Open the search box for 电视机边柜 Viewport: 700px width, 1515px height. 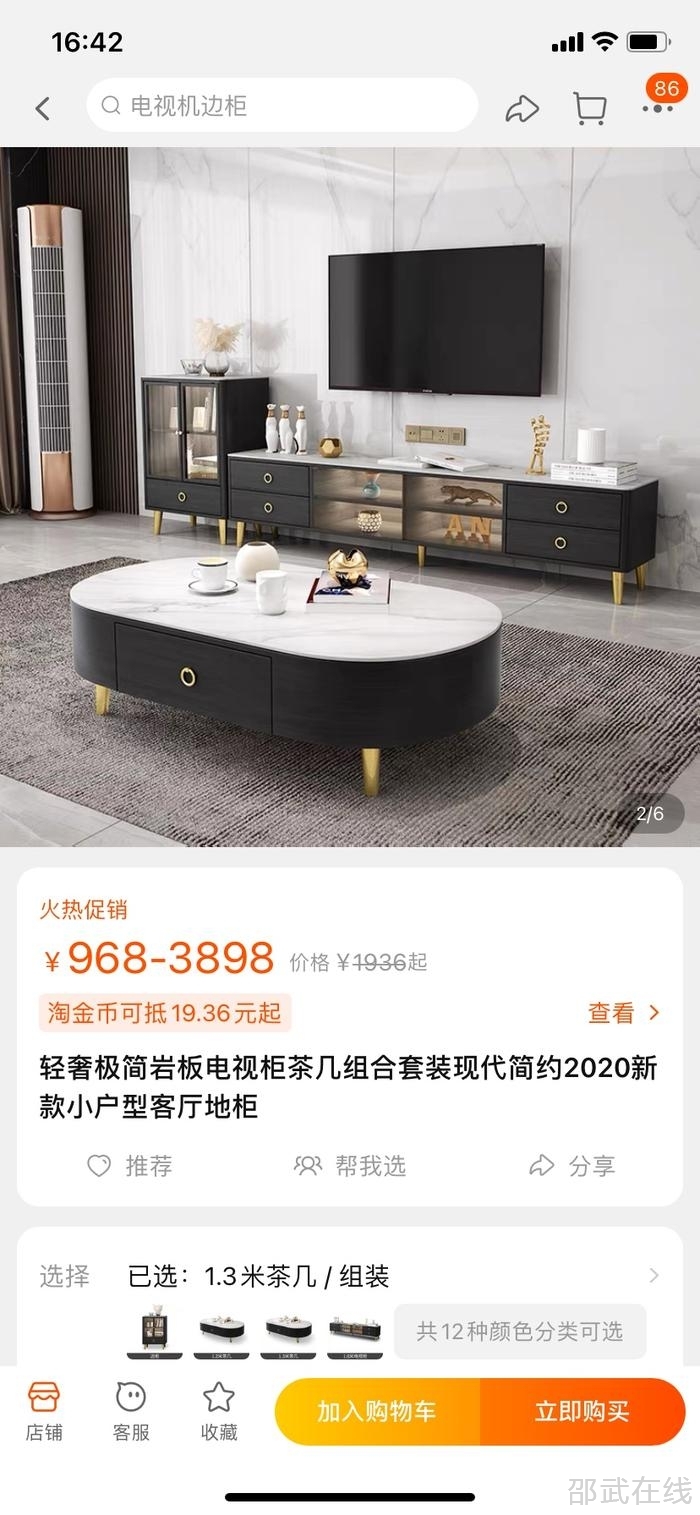click(x=282, y=106)
